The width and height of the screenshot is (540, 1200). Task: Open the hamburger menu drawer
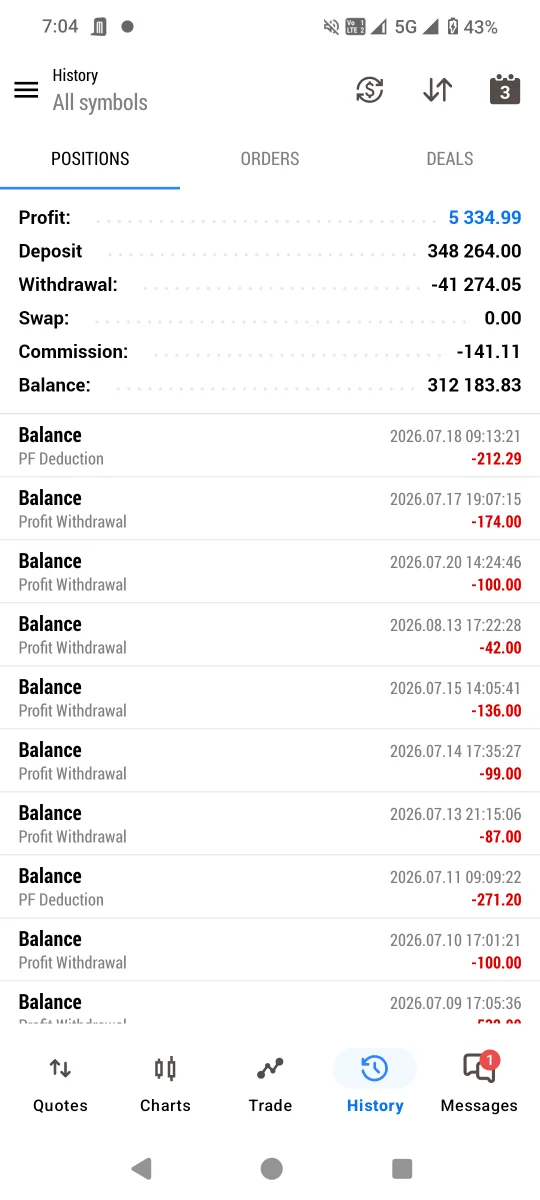coord(26,90)
